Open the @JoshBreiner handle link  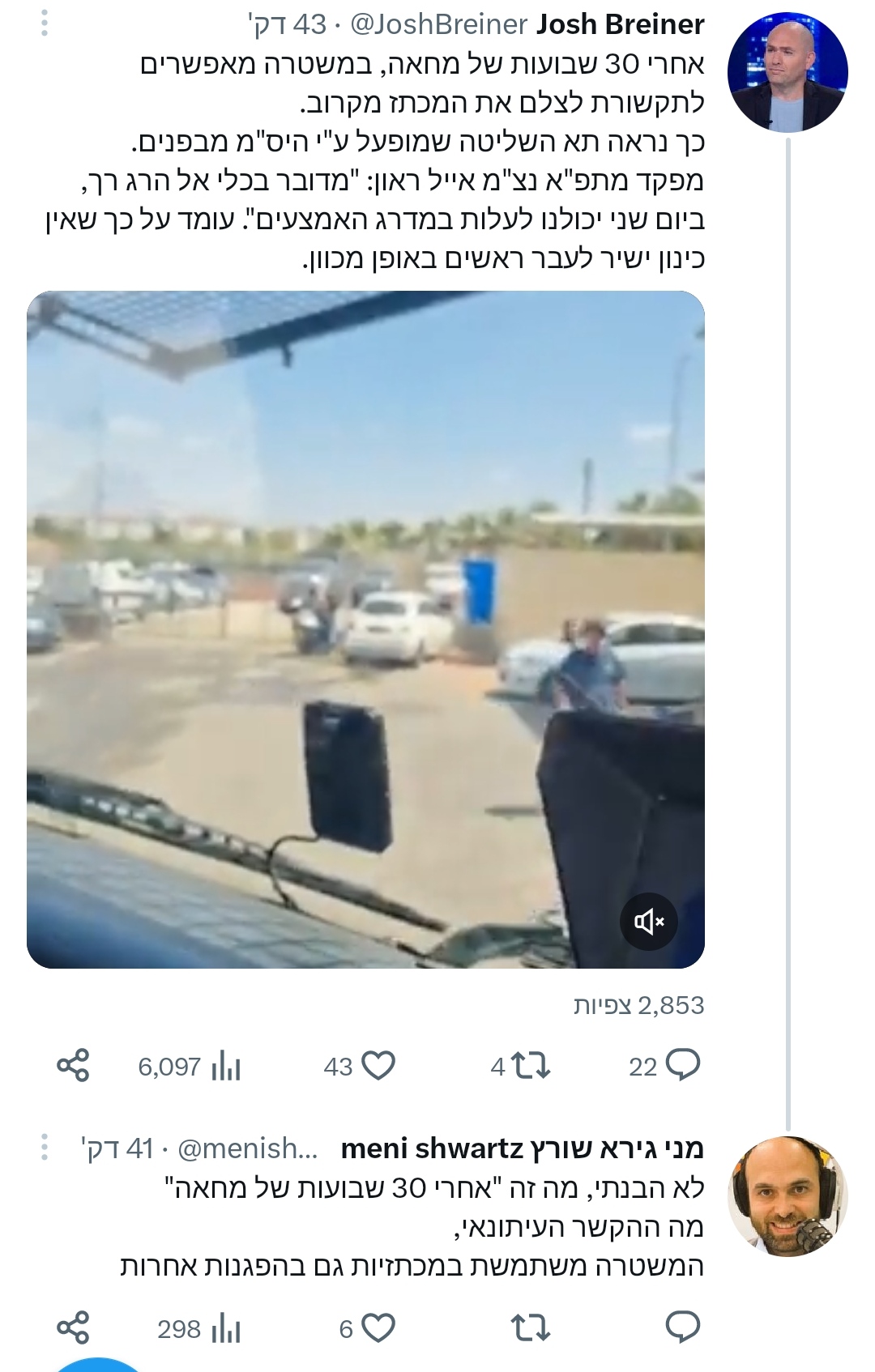(x=438, y=24)
